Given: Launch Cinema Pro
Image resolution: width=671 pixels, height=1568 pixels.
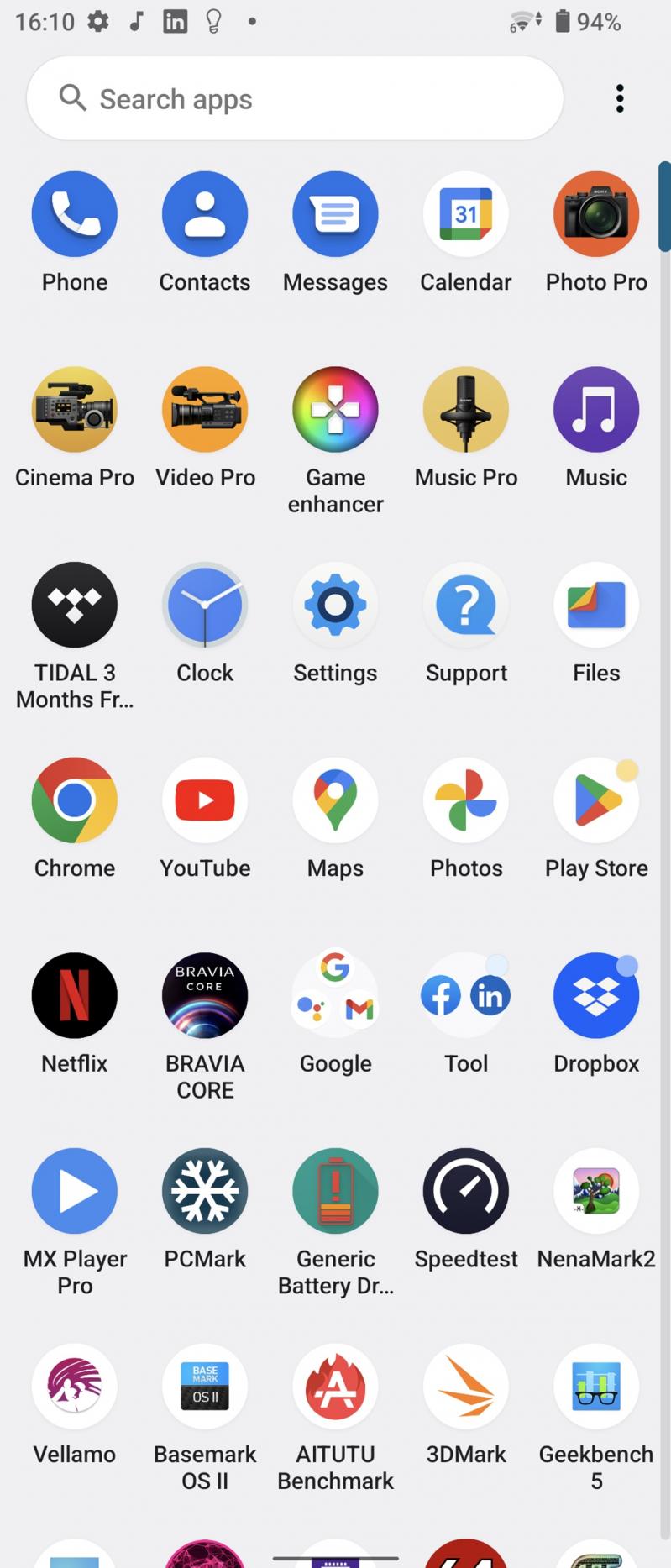Looking at the screenshot, I should coord(74,410).
